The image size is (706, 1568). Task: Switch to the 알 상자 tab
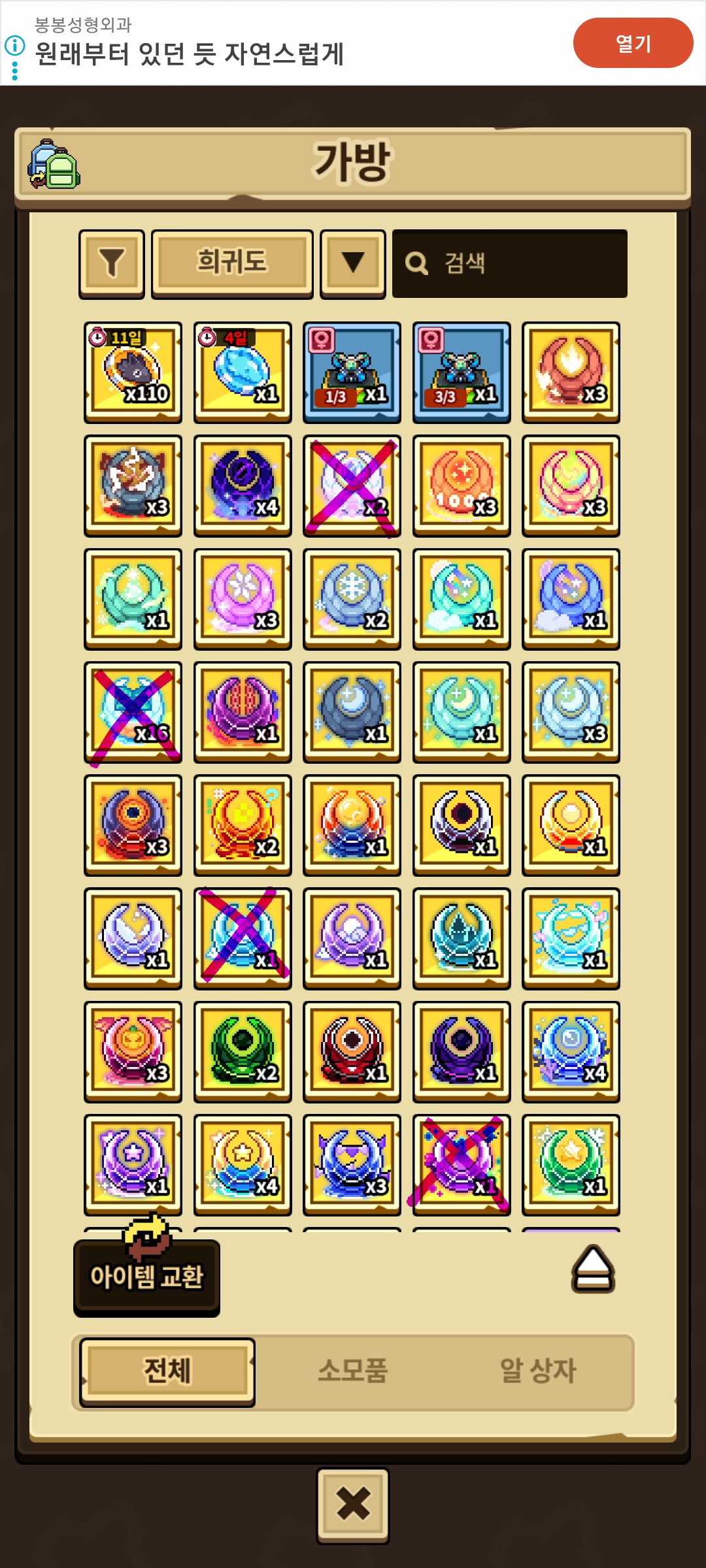537,1371
